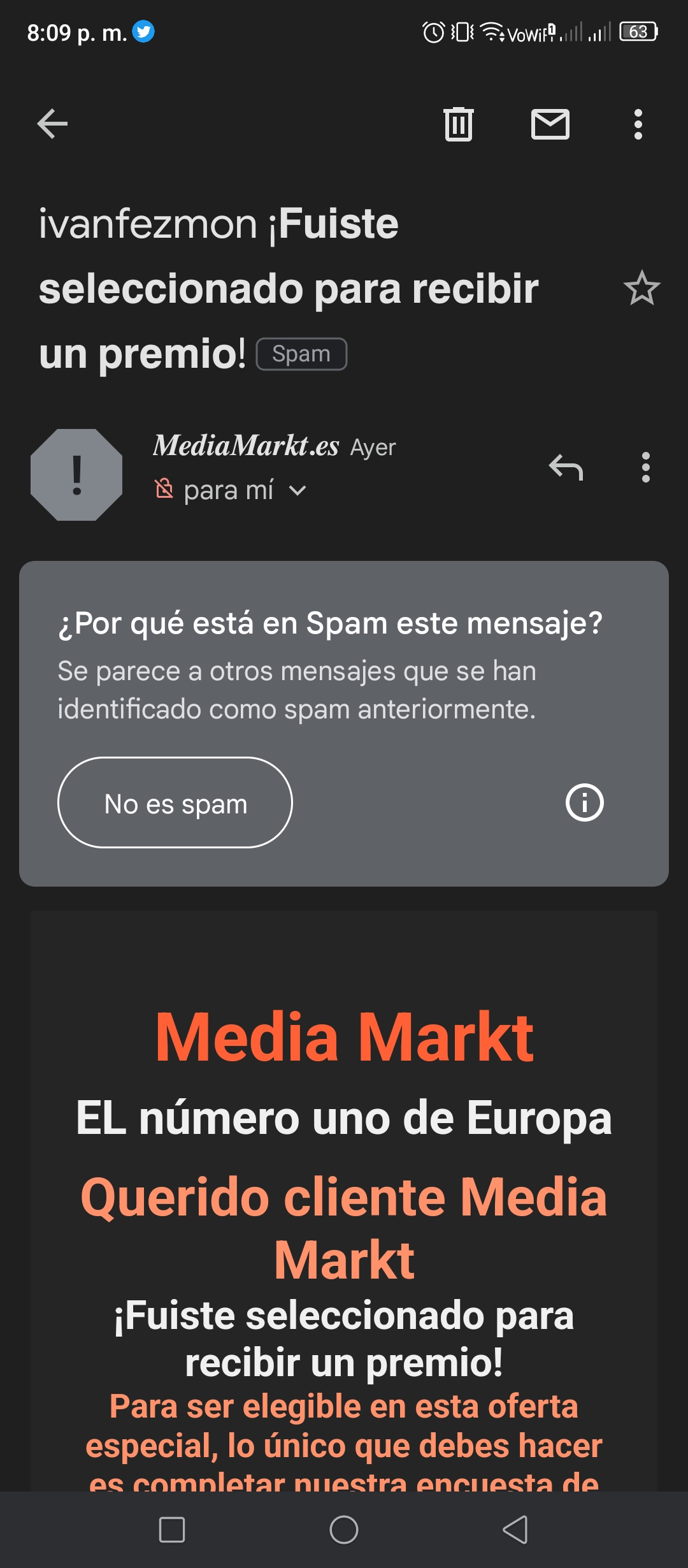Reply to the MediaMarkt.es email
This screenshot has width=688, height=1568.
click(566, 467)
